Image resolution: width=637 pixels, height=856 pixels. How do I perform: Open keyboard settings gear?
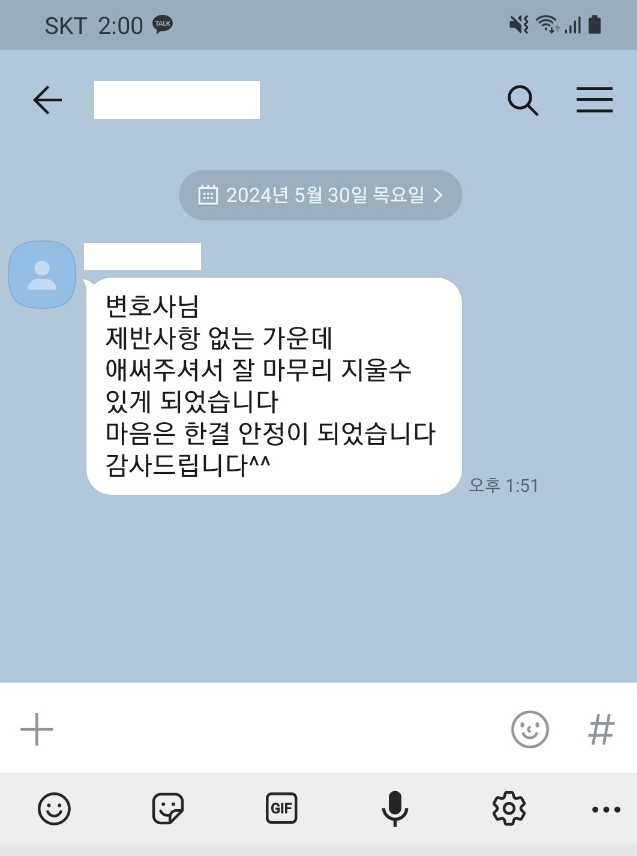(509, 808)
